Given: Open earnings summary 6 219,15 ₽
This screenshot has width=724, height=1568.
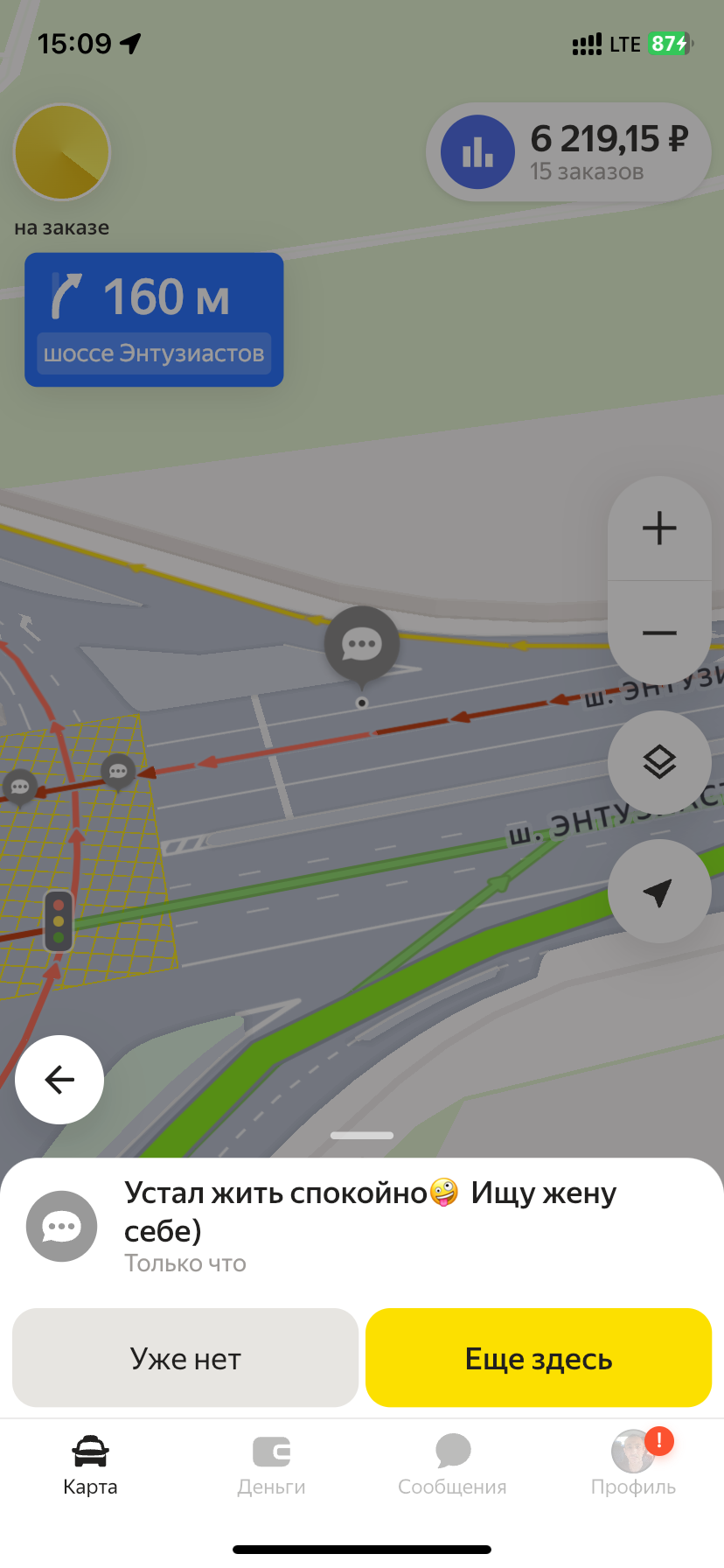Looking at the screenshot, I should click(x=568, y=152).
